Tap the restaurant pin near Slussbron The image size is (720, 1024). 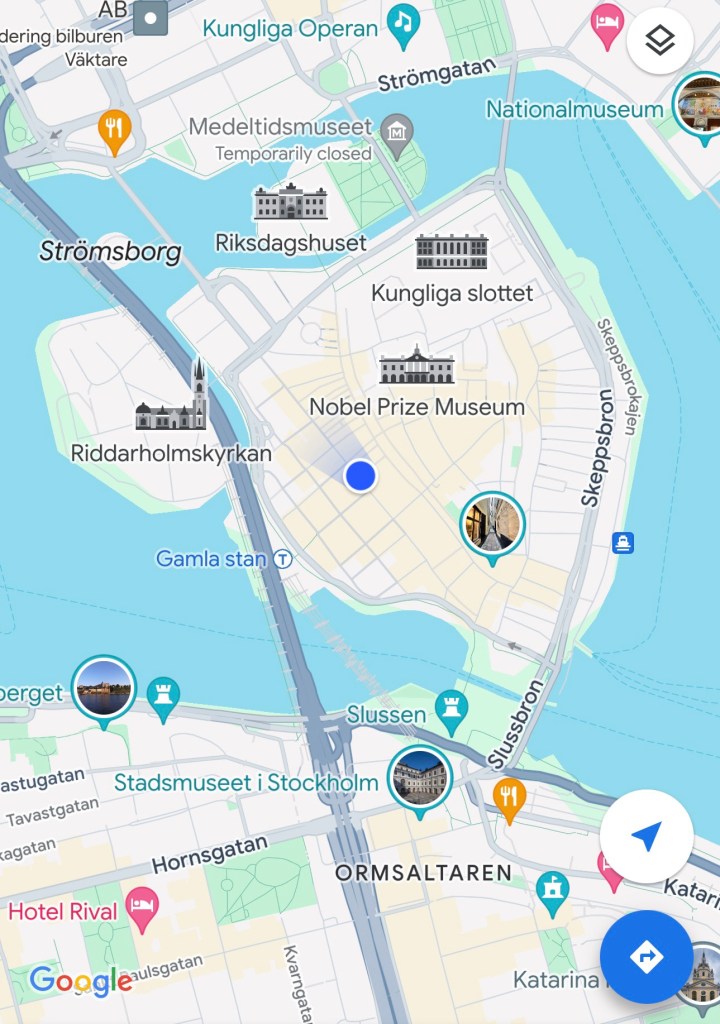(509, 797)
